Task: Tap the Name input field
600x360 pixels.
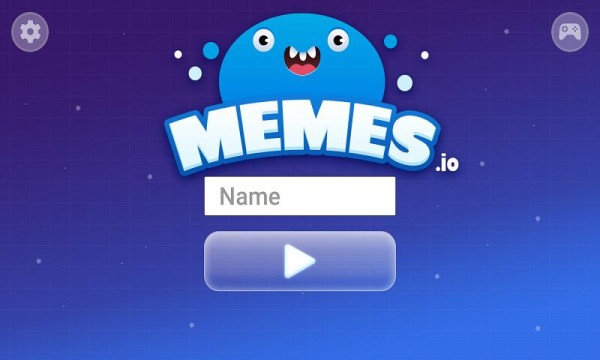Action: coord(300,196)
